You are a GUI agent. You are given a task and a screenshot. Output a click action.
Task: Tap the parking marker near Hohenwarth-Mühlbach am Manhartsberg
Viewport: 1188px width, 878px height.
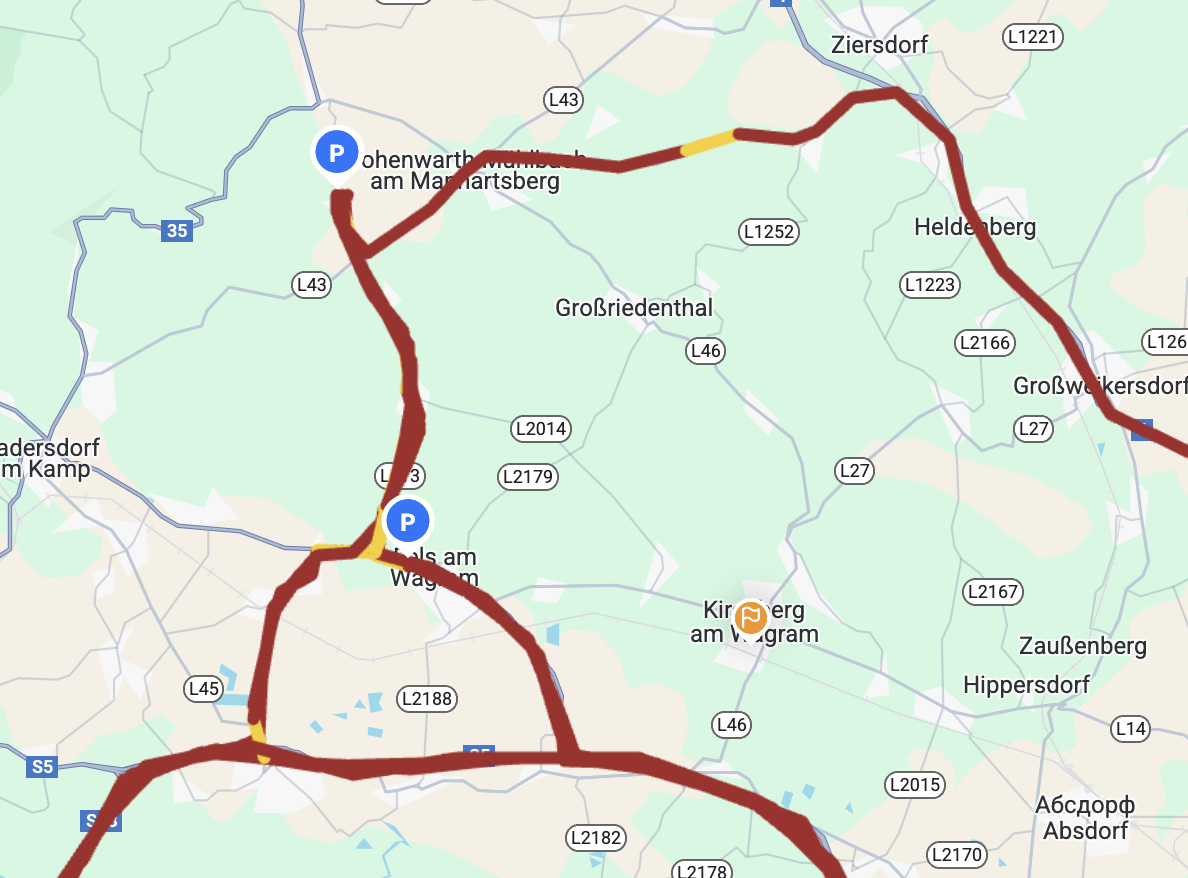click(x=337, y=153)
